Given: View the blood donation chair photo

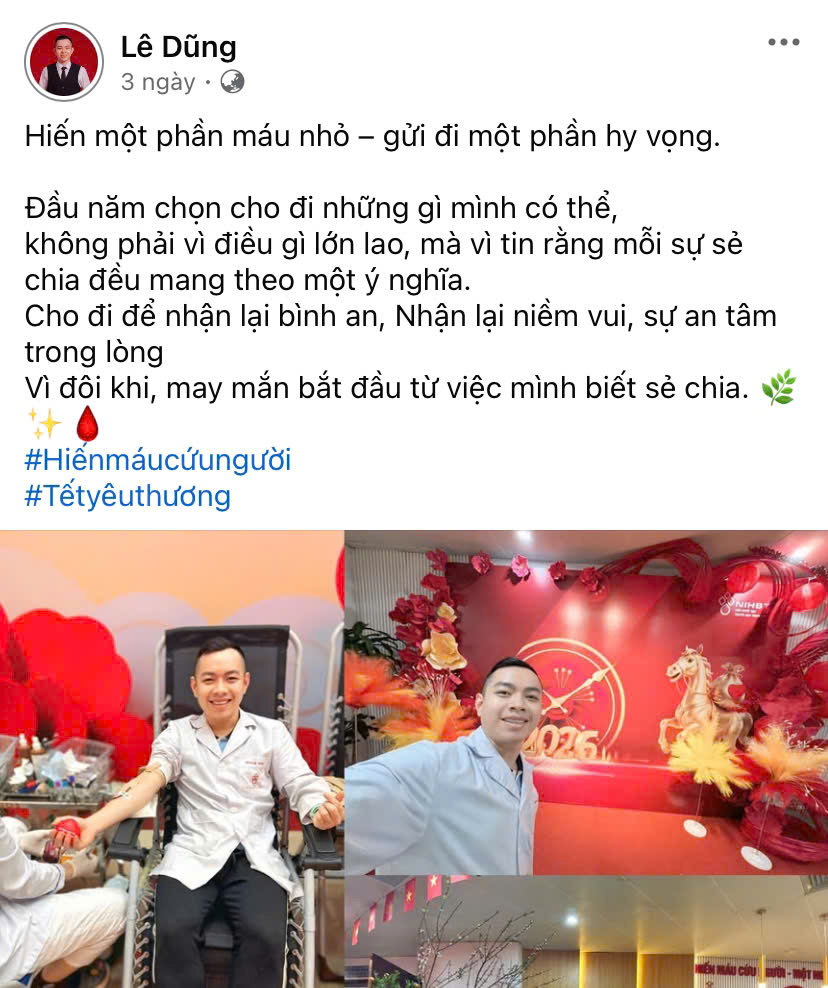Looking at the screenshot, I should tap(170, 758).
